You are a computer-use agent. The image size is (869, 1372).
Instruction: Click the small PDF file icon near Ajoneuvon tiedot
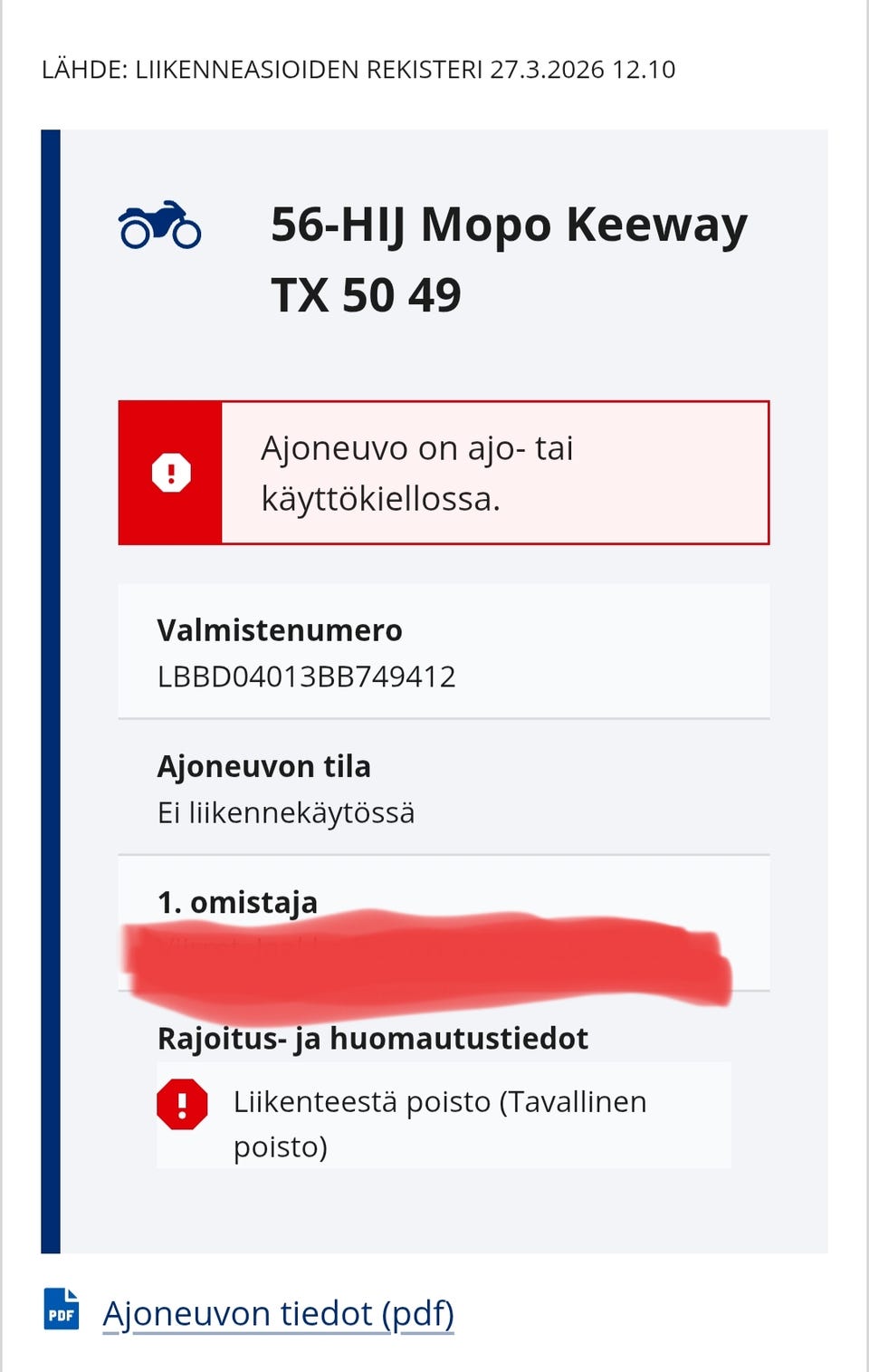pos(61,1312)
